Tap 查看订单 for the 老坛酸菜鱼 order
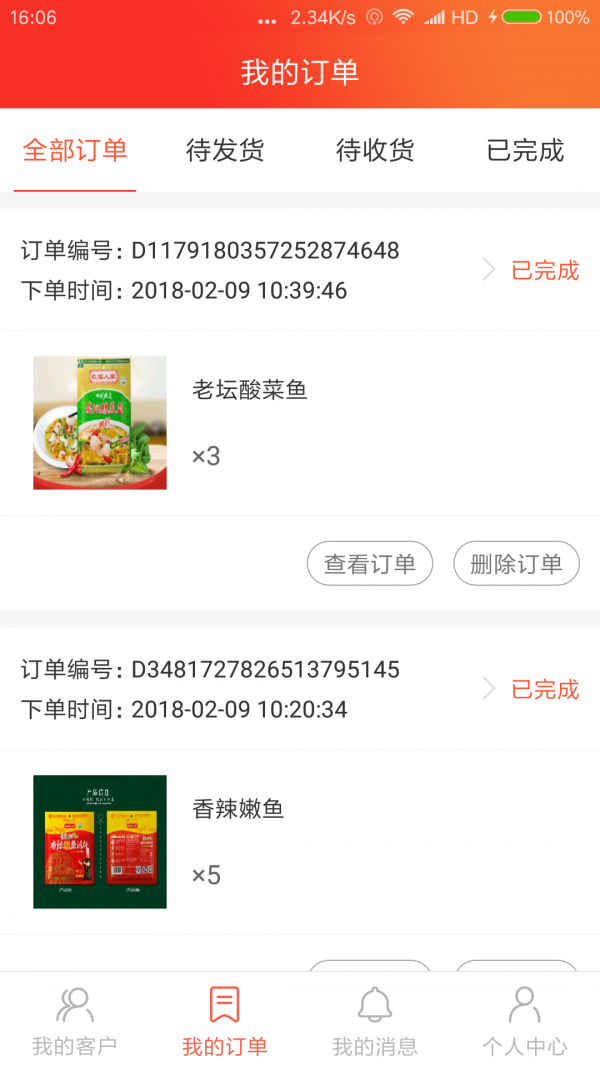 tap(369, 564)
